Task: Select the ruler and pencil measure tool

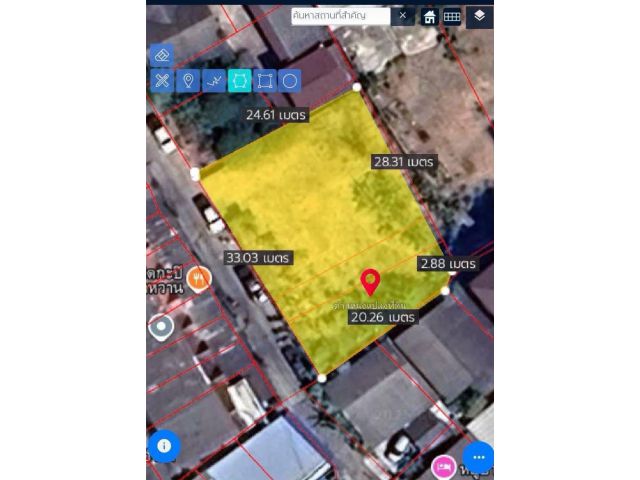Action: coord(162,81)
